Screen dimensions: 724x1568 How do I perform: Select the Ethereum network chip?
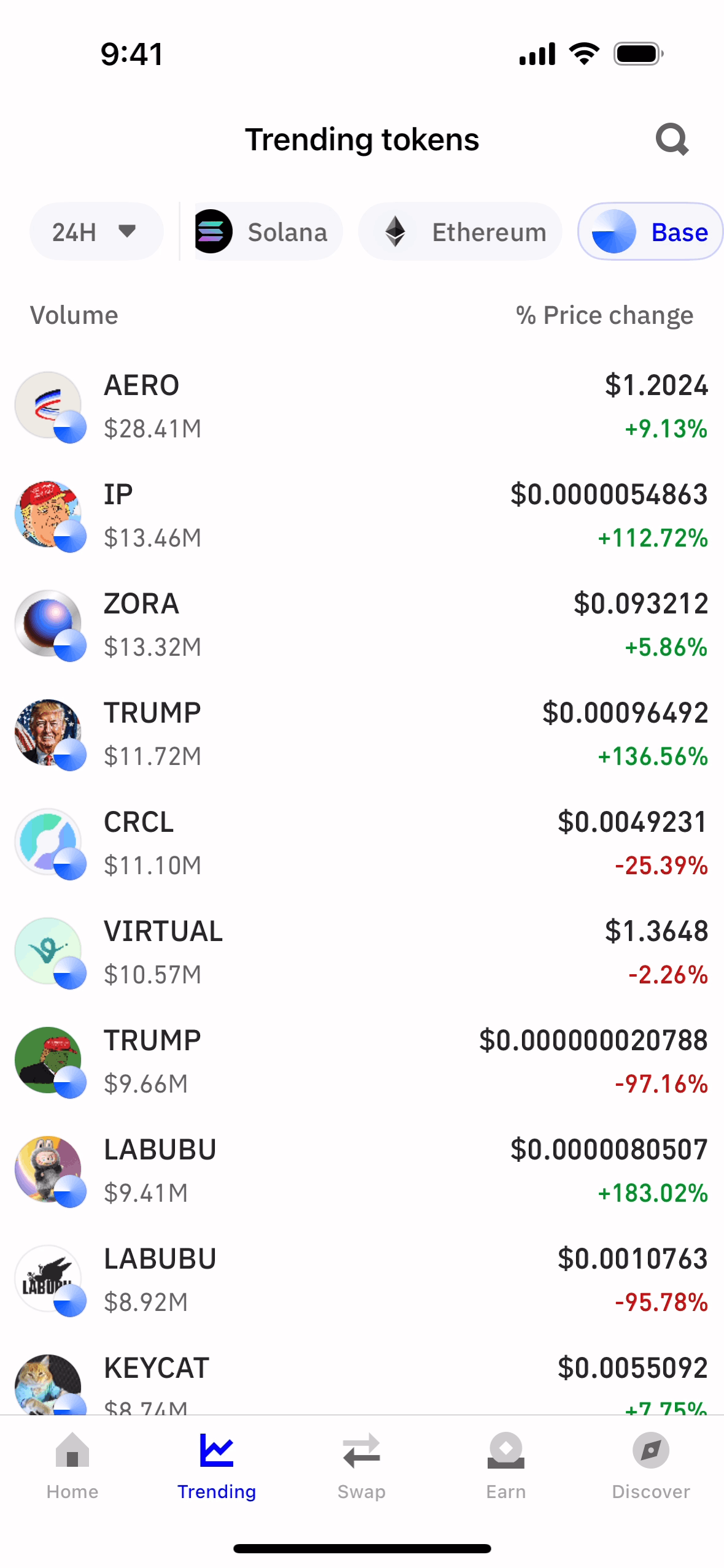460,232
